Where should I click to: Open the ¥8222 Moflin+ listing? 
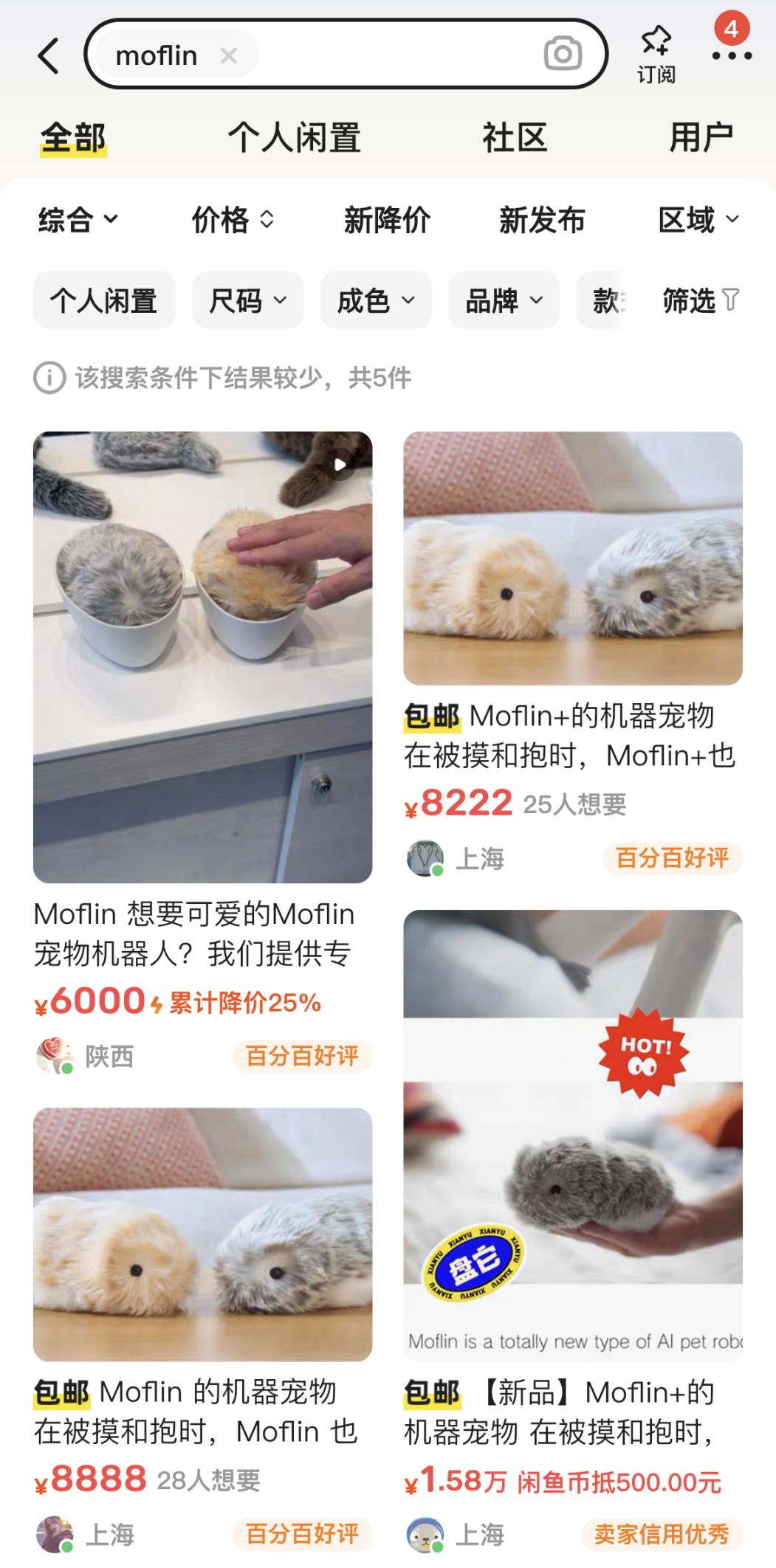(572, 559)
